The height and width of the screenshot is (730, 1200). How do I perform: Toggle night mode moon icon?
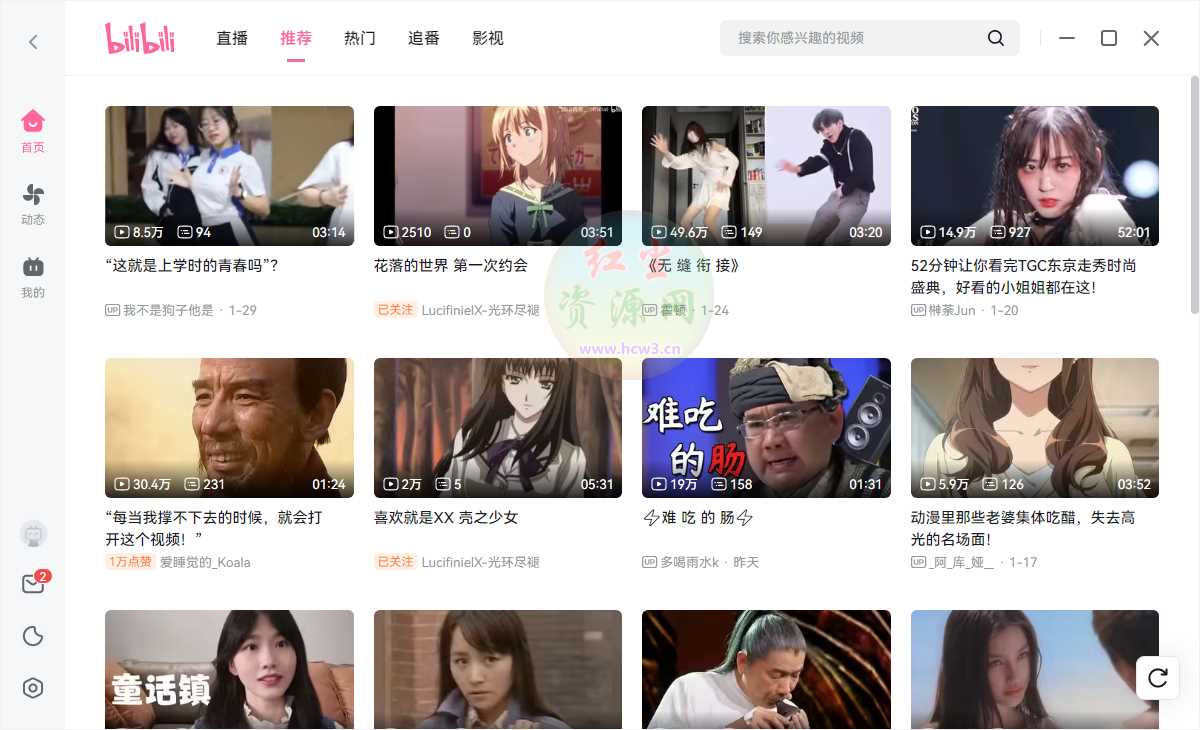coord(33,636)
